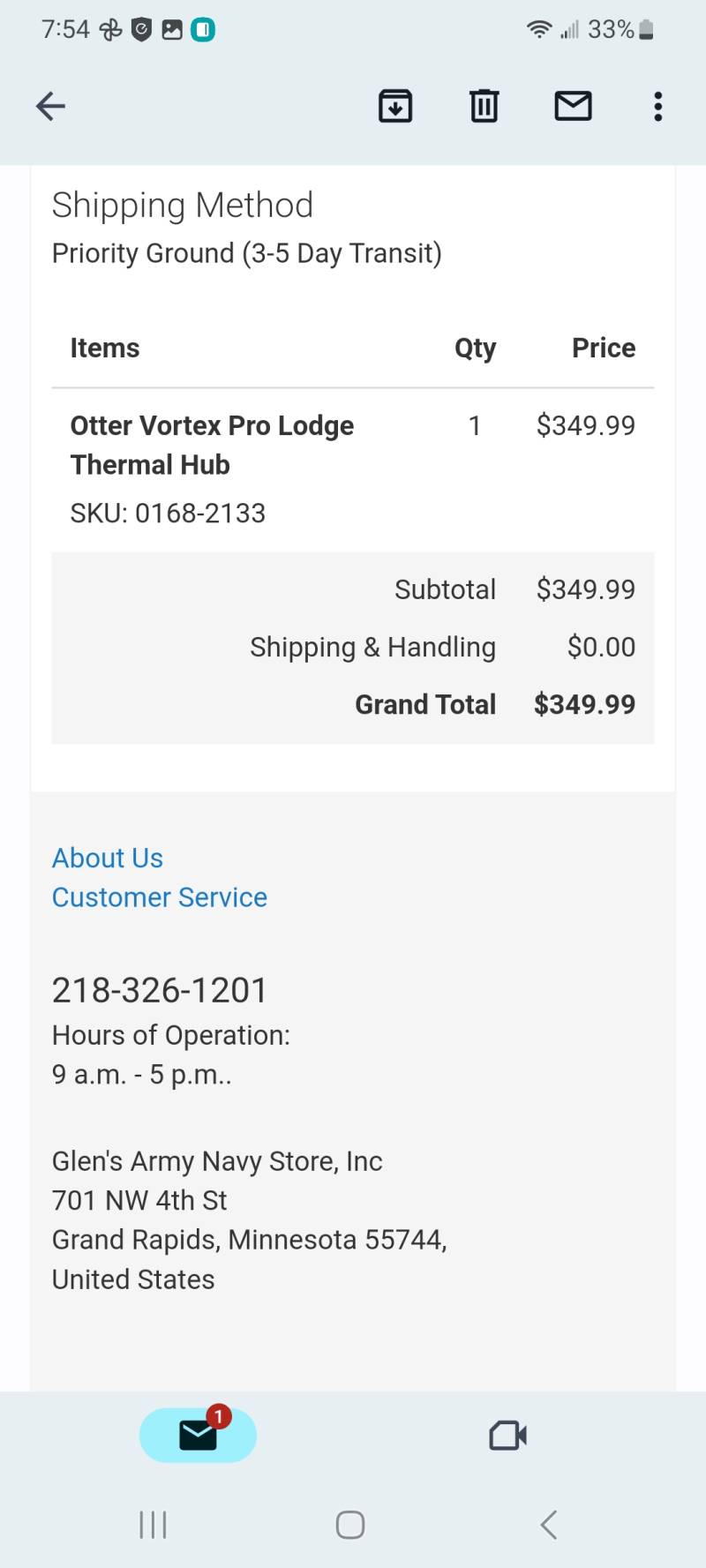
Task: Archive this email
Action: [x=395, y=106]
